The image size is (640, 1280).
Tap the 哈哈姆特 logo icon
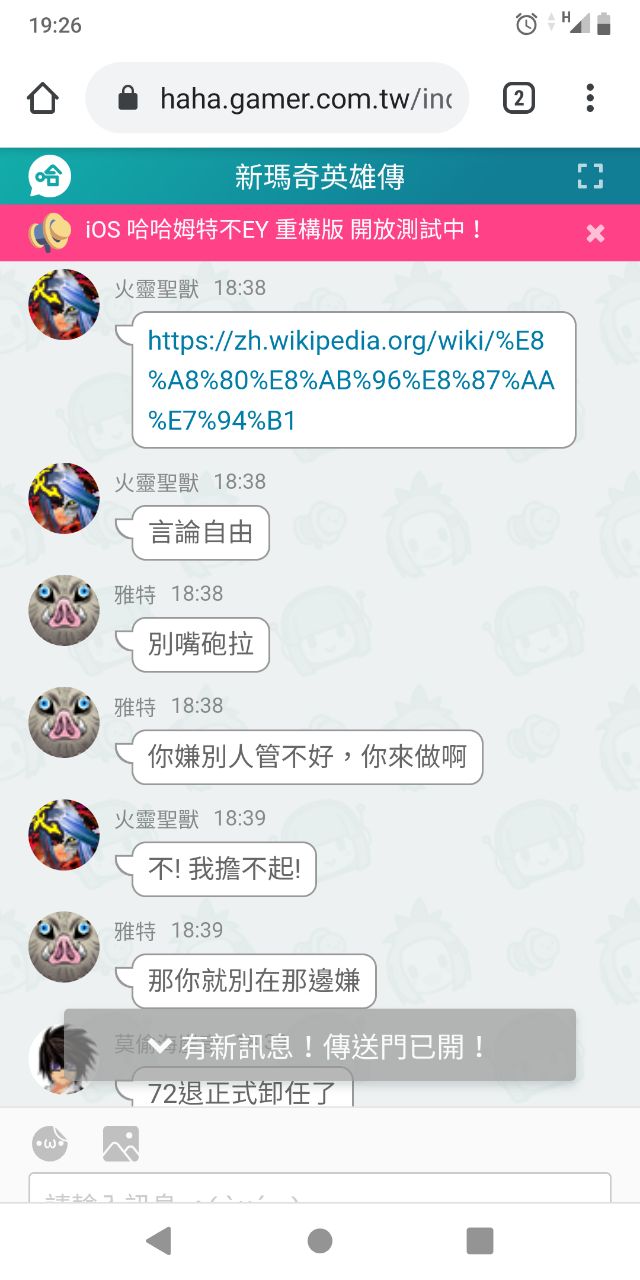(48, 177)
